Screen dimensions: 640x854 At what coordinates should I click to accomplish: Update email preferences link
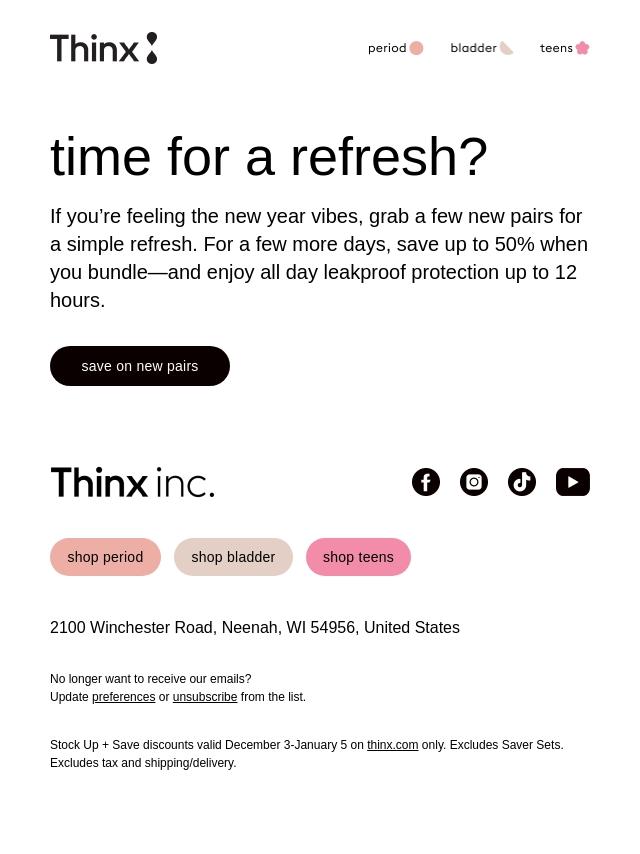124,697
